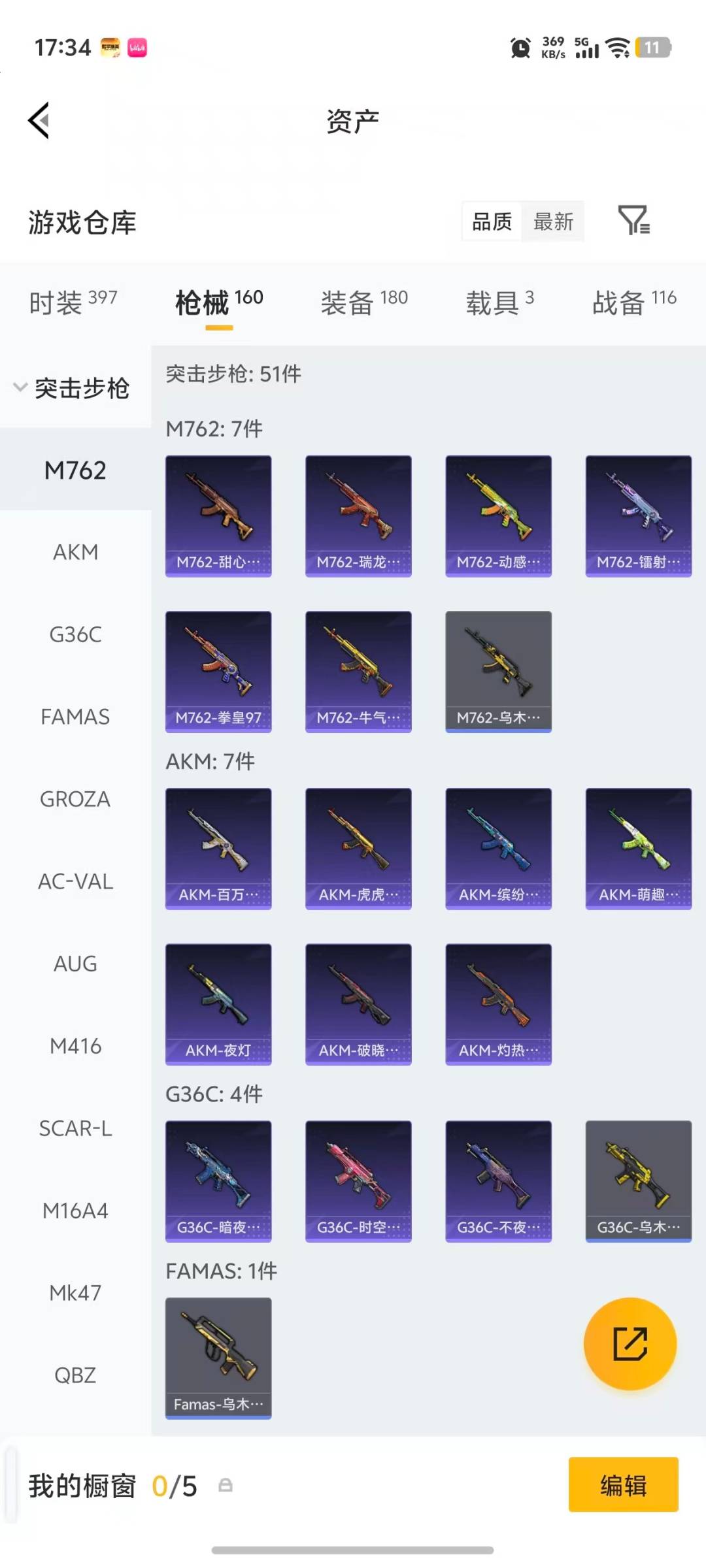Select AKM in the weapon list

(75, 552)
